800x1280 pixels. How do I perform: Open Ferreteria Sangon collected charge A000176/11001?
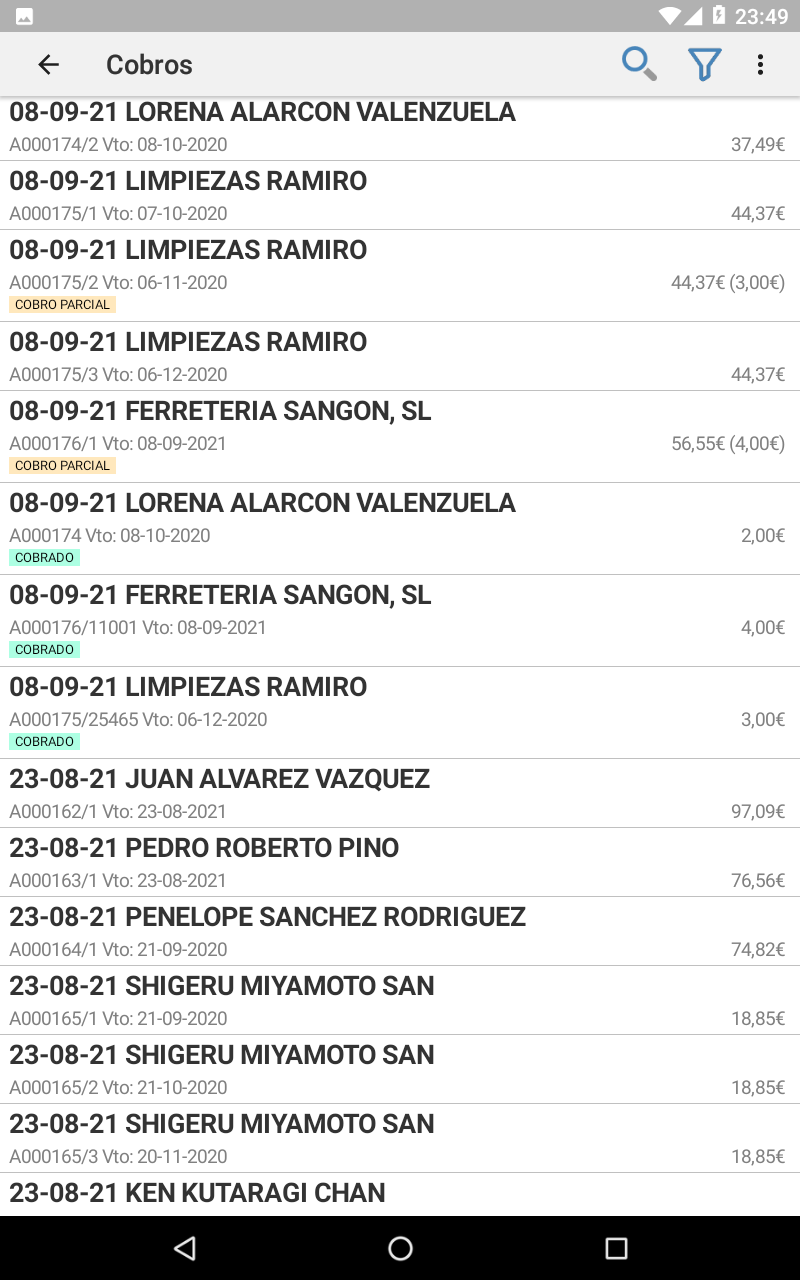(x=400, y=621)
